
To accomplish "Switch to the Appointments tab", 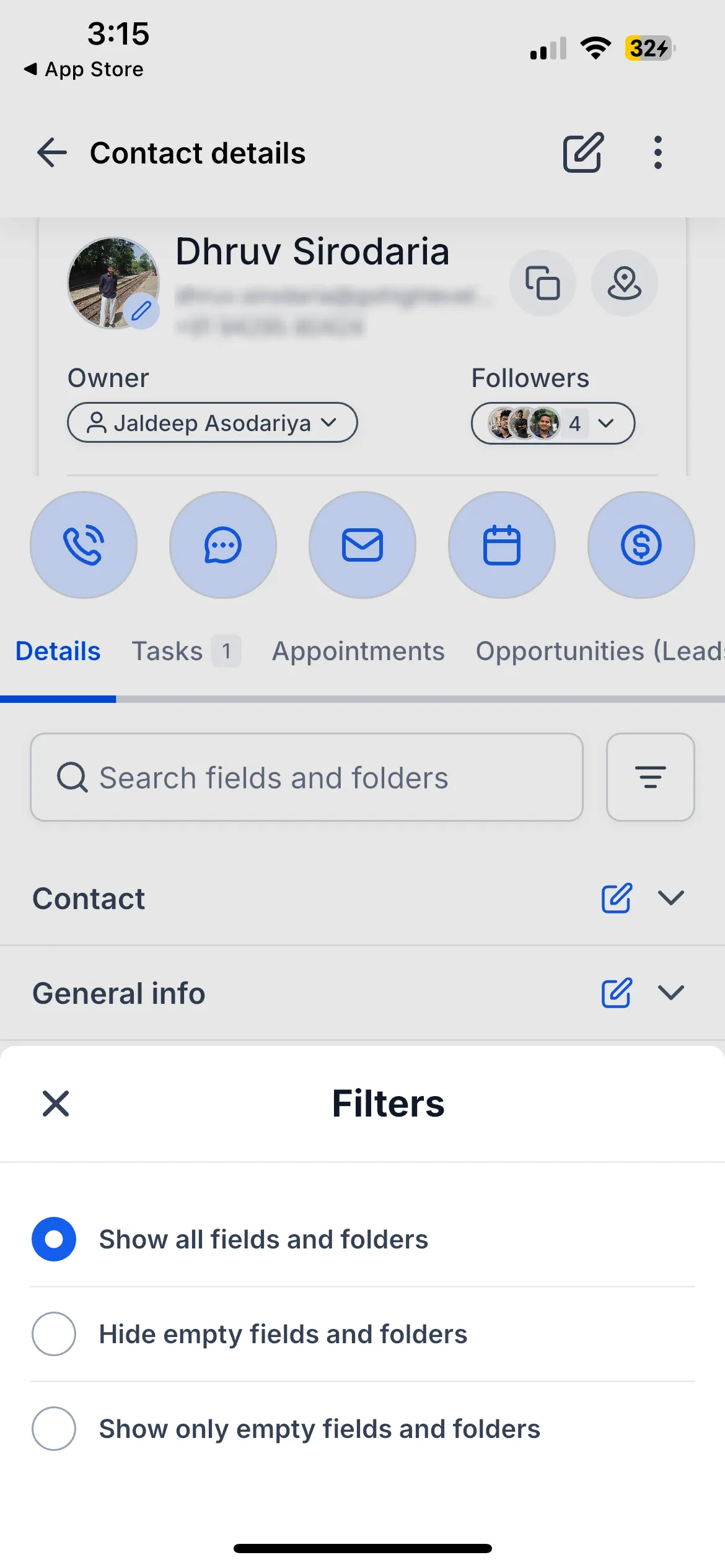I will click(358, 651).
